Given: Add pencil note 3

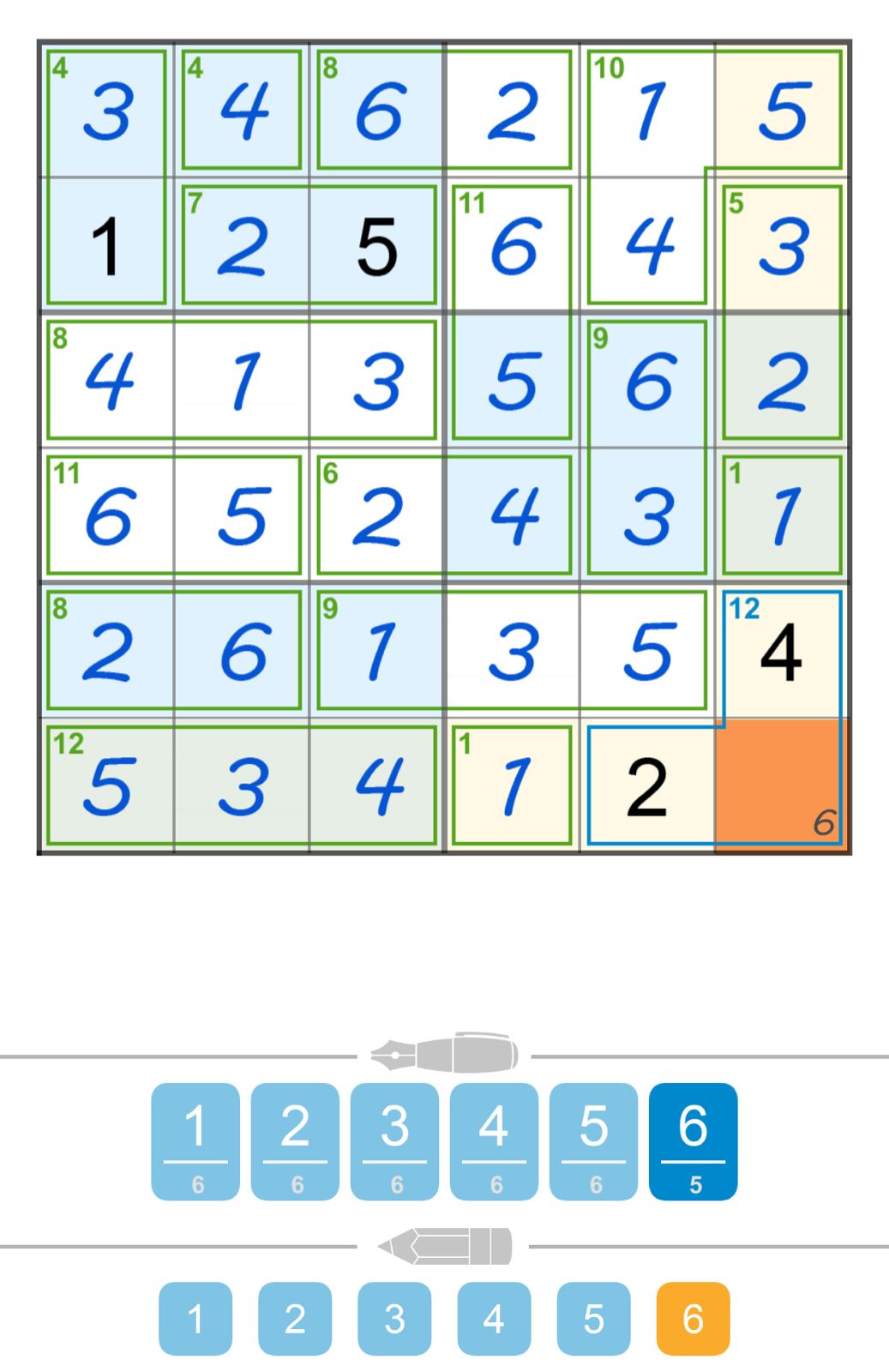Looking at the screenshot, I should click(x=394, y=1318).
